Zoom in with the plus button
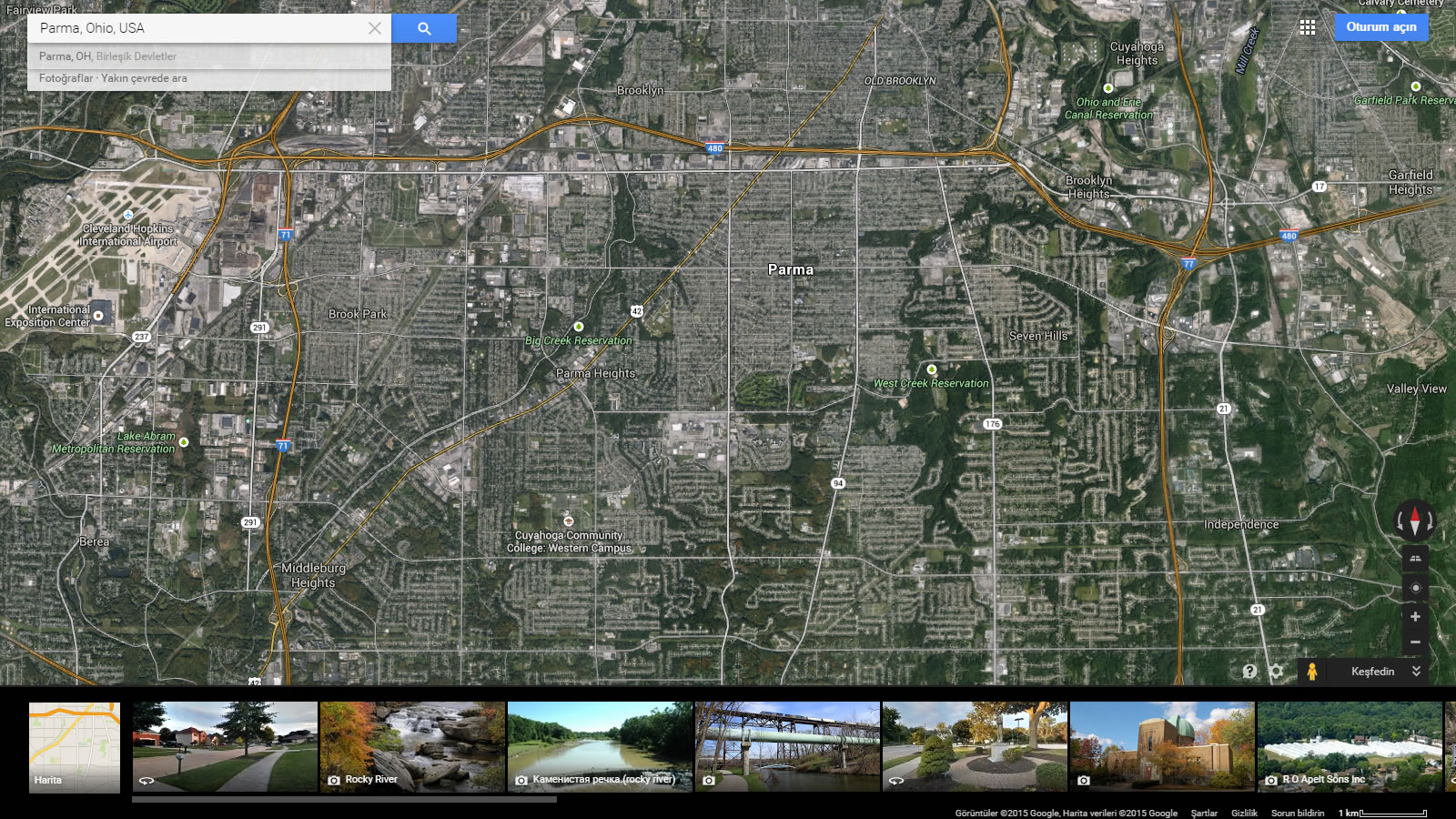 coord(1415,617)
